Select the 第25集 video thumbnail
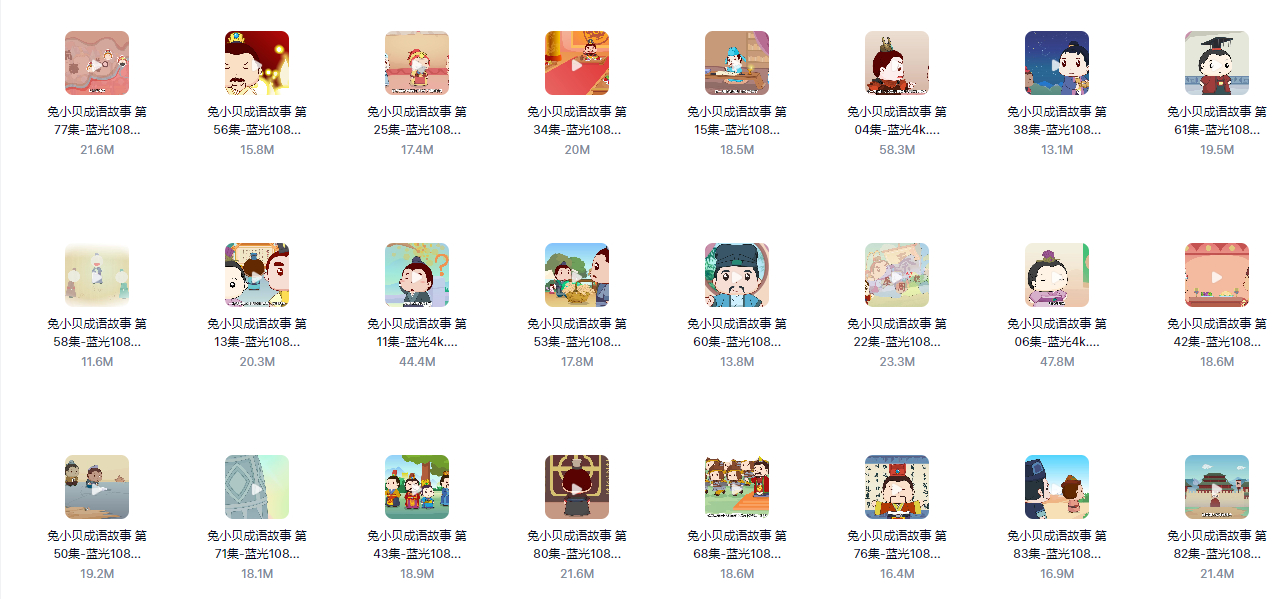The image size is (1283, 599). coord(417,63)
